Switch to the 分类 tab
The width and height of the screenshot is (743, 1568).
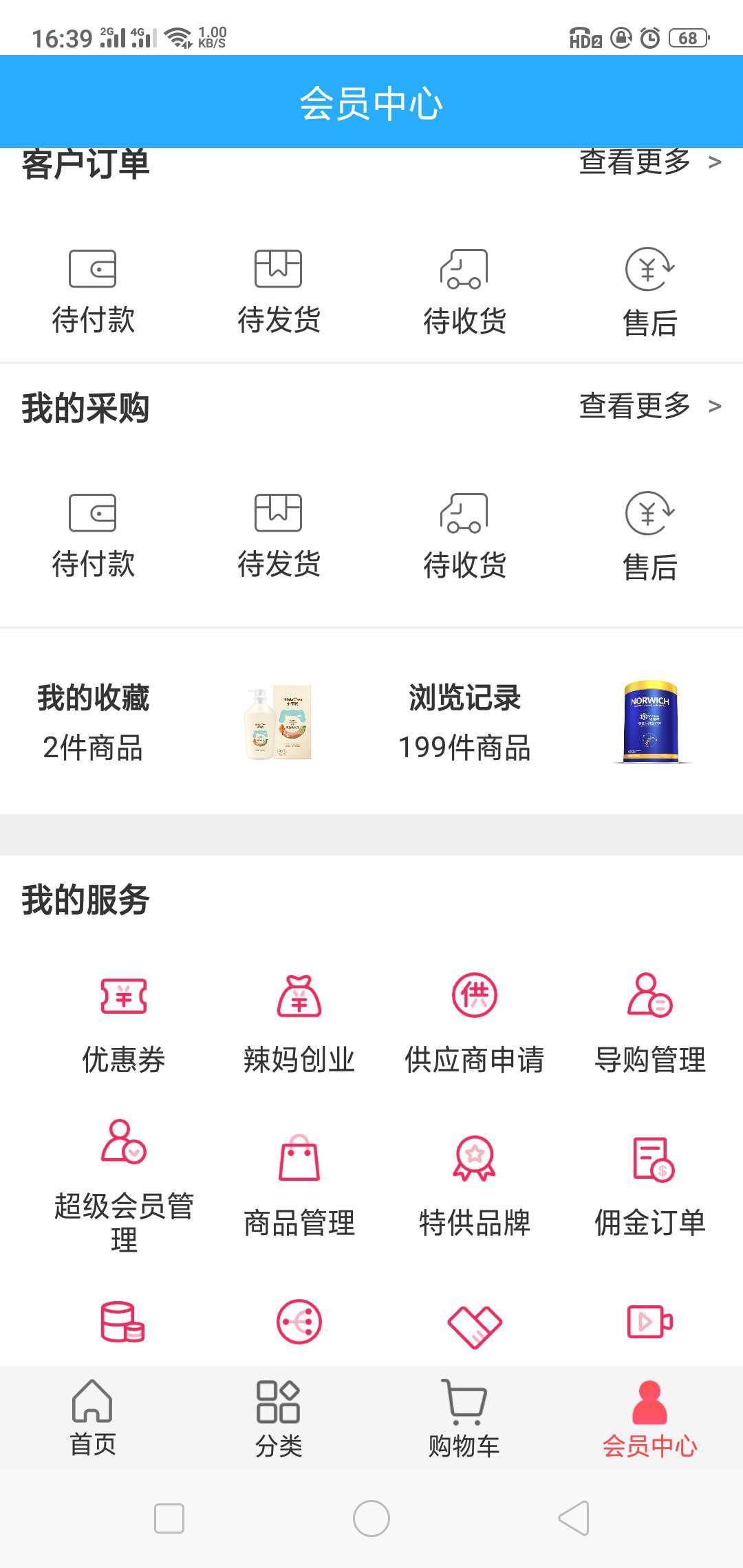[277, 1424]
